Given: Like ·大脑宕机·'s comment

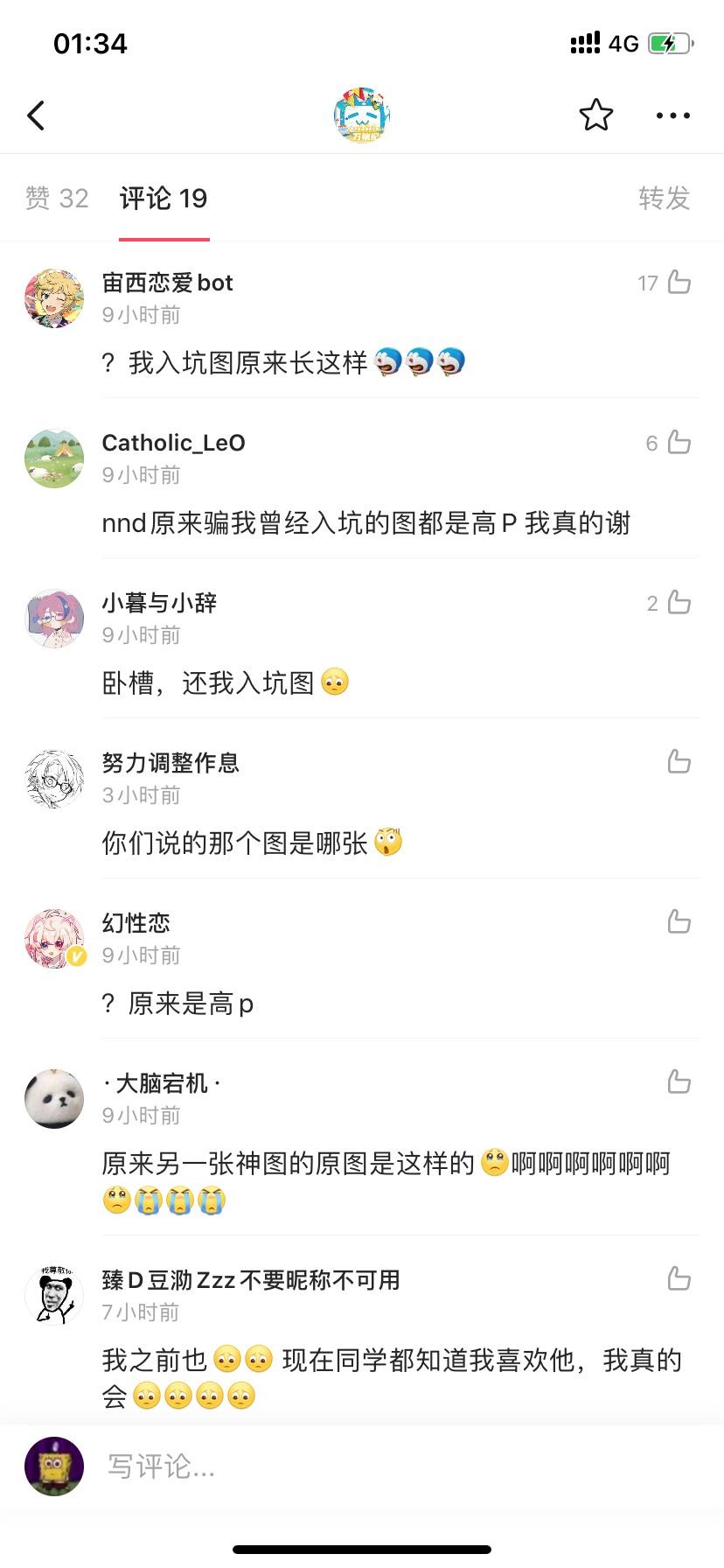Looking at the screenshot, I should coord(679,1082).
